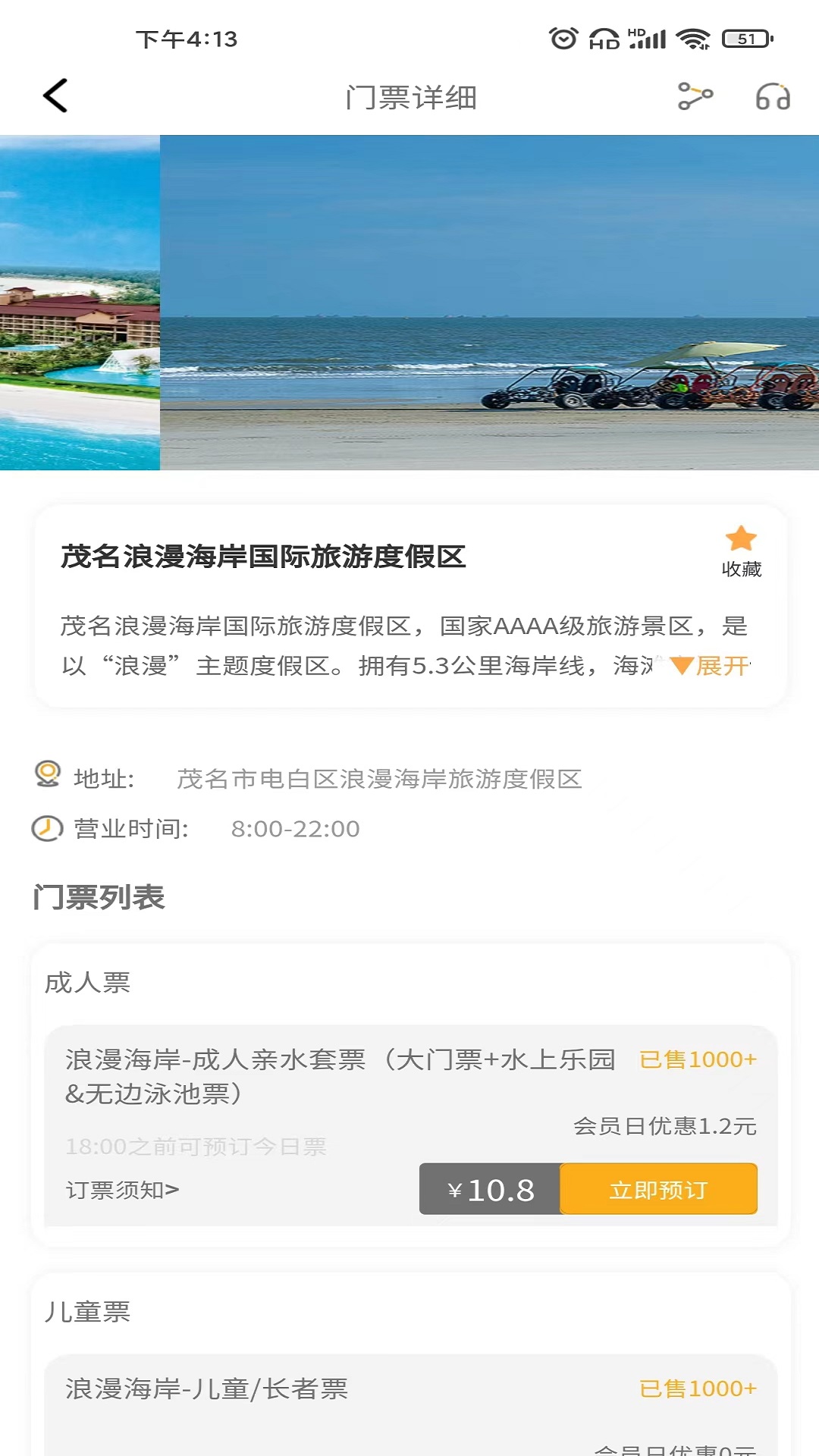Go back from ticket details page
Viewport: 819px width, 1456px height.
tap(55, 96)
